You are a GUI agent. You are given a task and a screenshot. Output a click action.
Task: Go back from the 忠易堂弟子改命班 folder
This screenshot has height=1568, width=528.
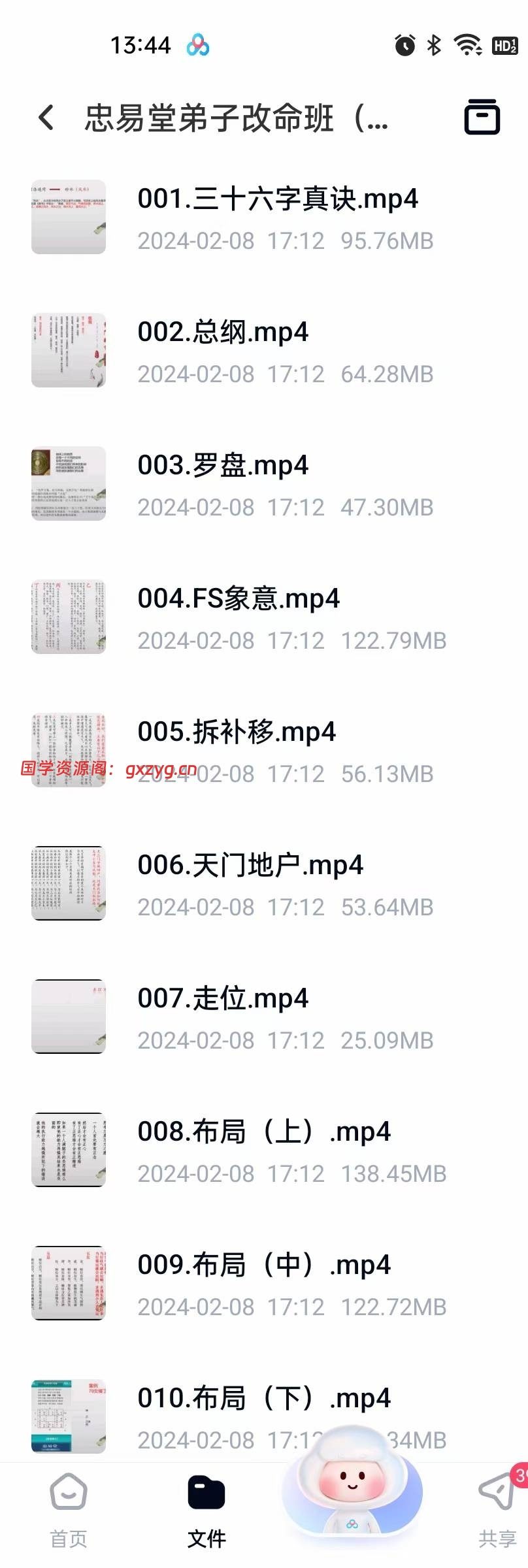tap(46, 118)
